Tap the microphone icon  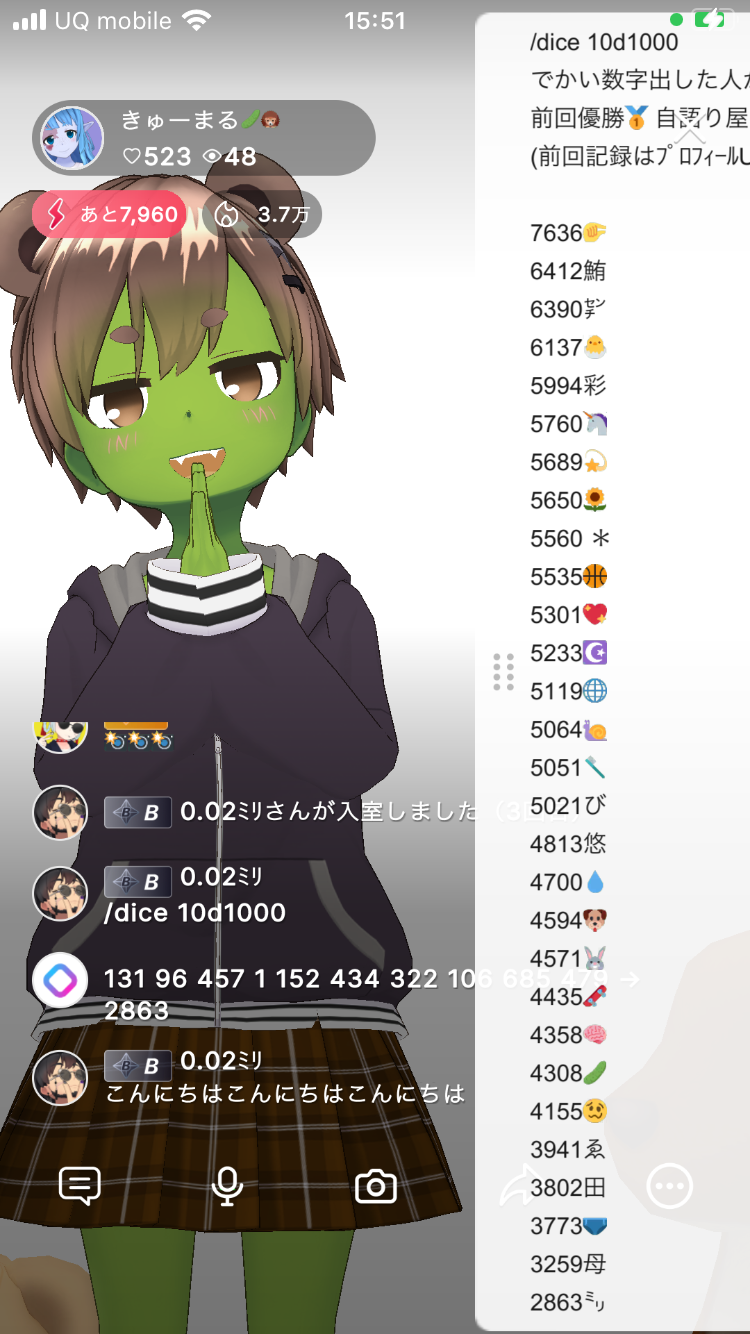tap(228, 1186)
